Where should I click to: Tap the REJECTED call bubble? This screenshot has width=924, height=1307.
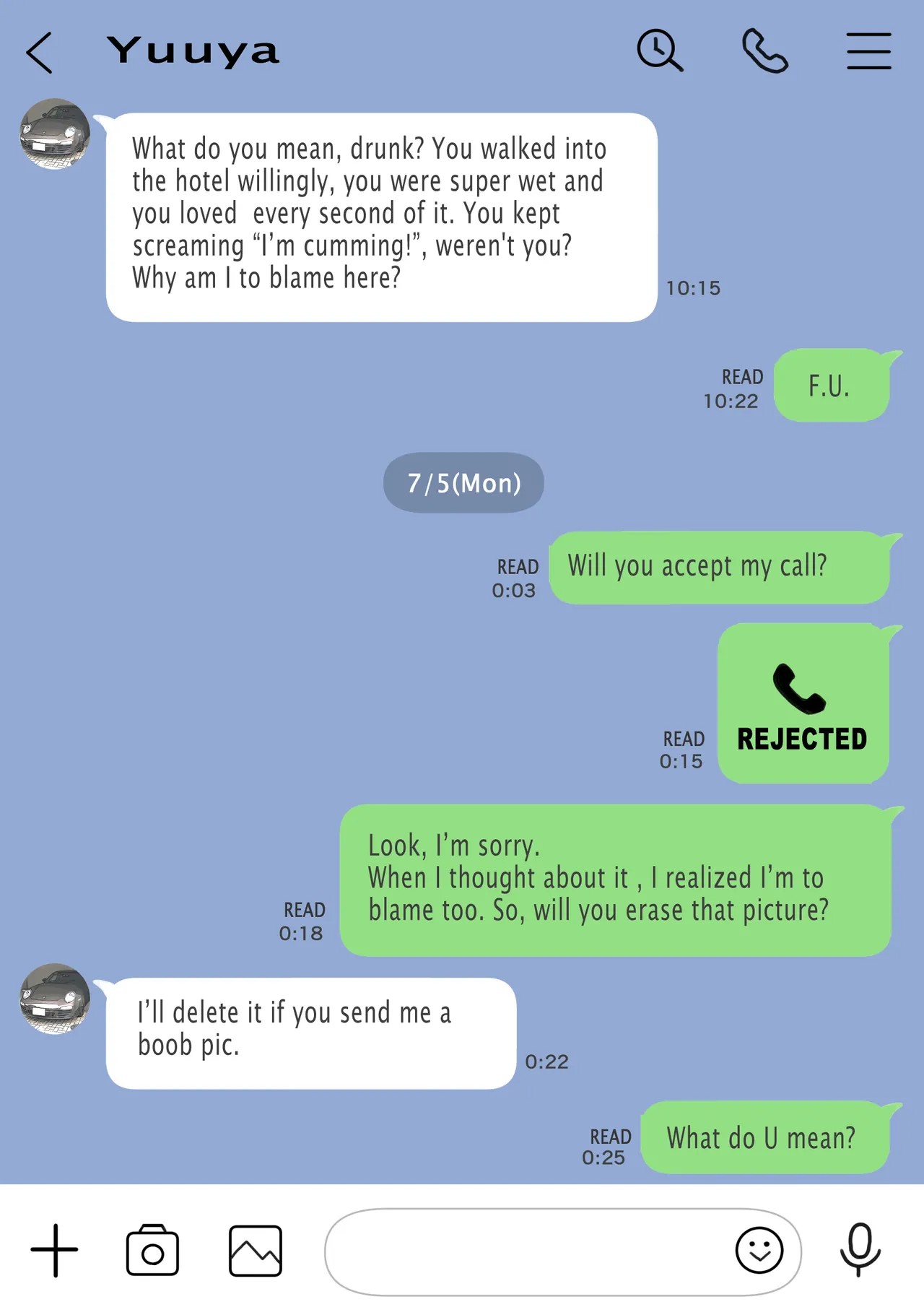coord(803,703)
